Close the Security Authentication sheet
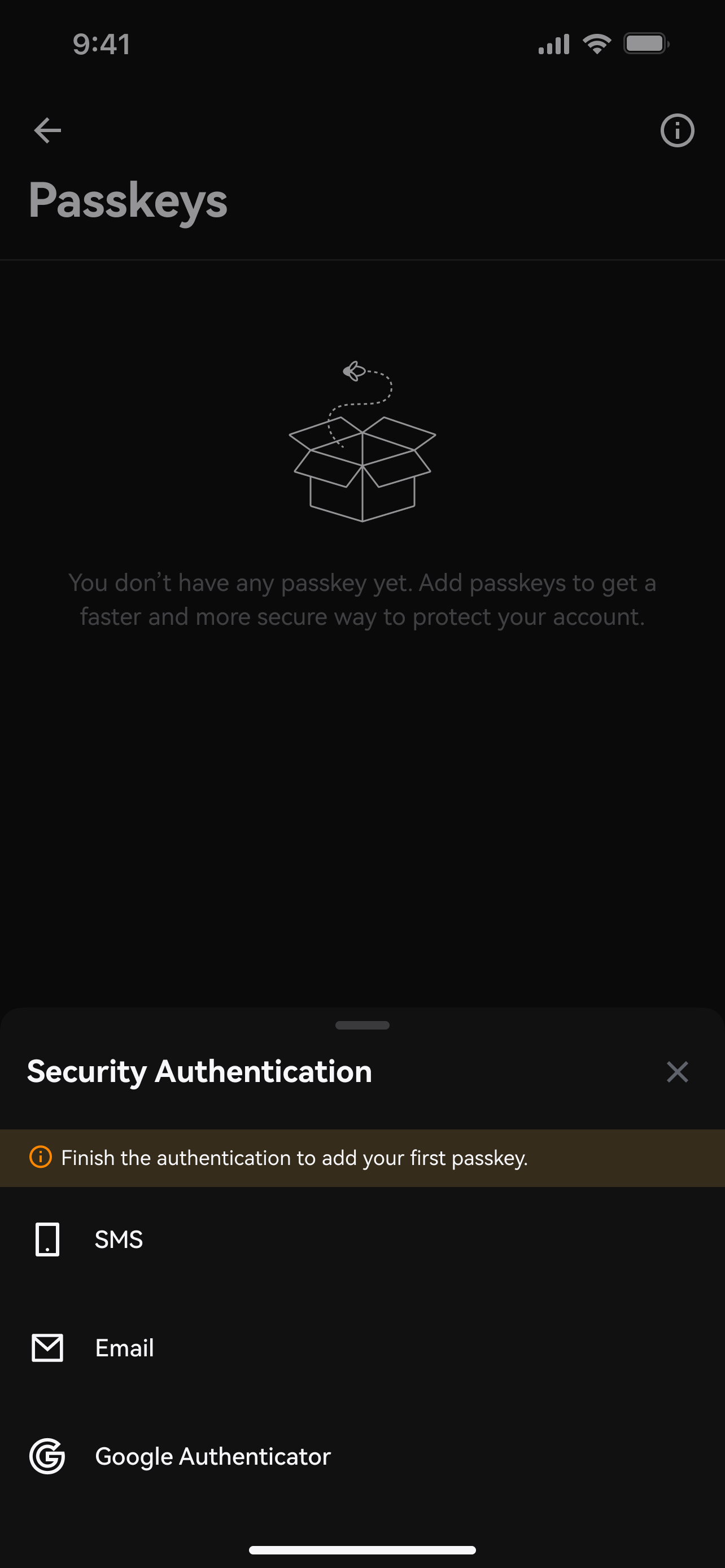This screenshot has height=1568, width=725. coord(677,1071)
